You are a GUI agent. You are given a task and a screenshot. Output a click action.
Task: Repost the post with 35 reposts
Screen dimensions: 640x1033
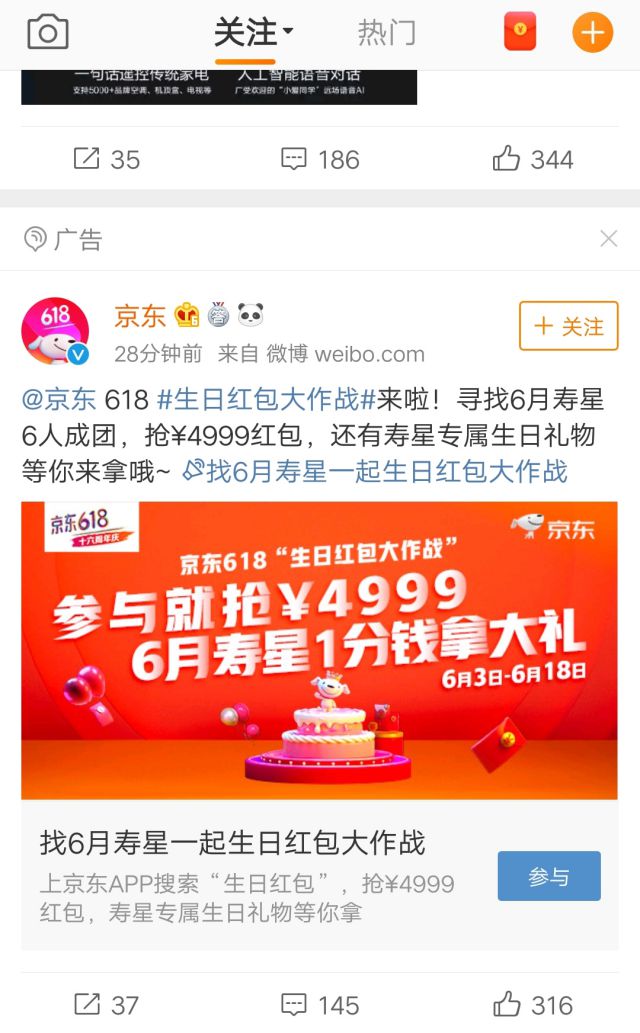click(x=106, y=159)
